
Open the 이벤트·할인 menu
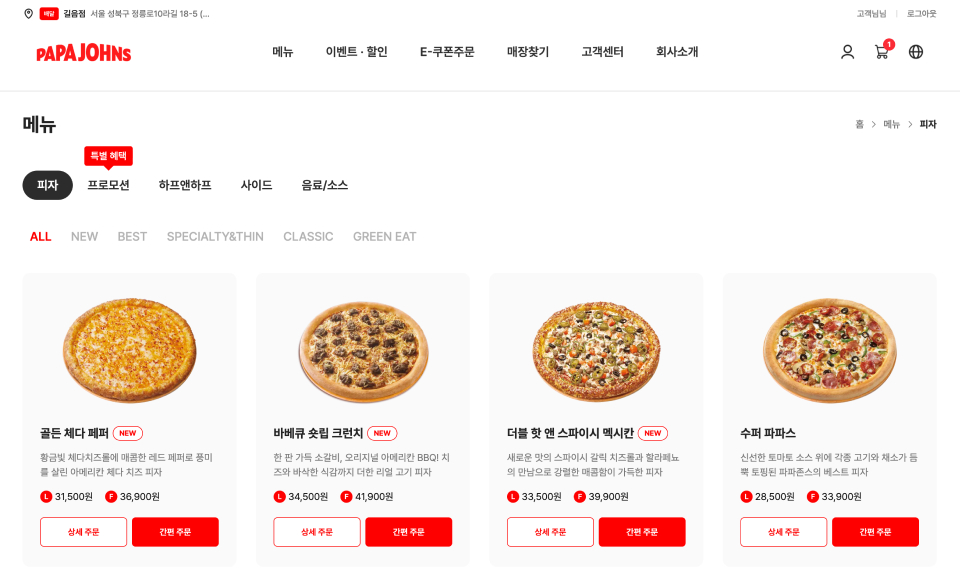[x=356, y=52]
